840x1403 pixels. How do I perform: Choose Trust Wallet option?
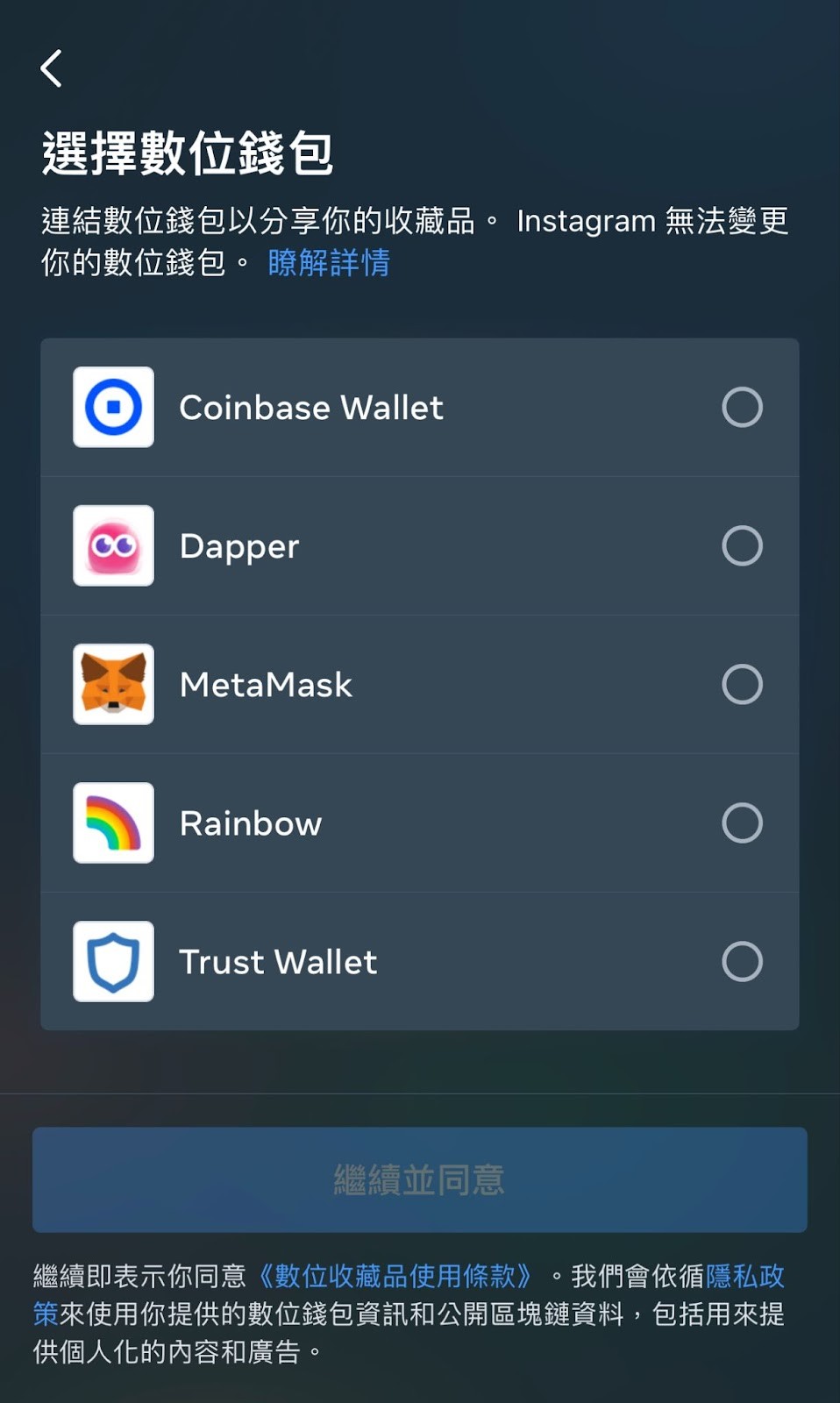tap(742, 961)
